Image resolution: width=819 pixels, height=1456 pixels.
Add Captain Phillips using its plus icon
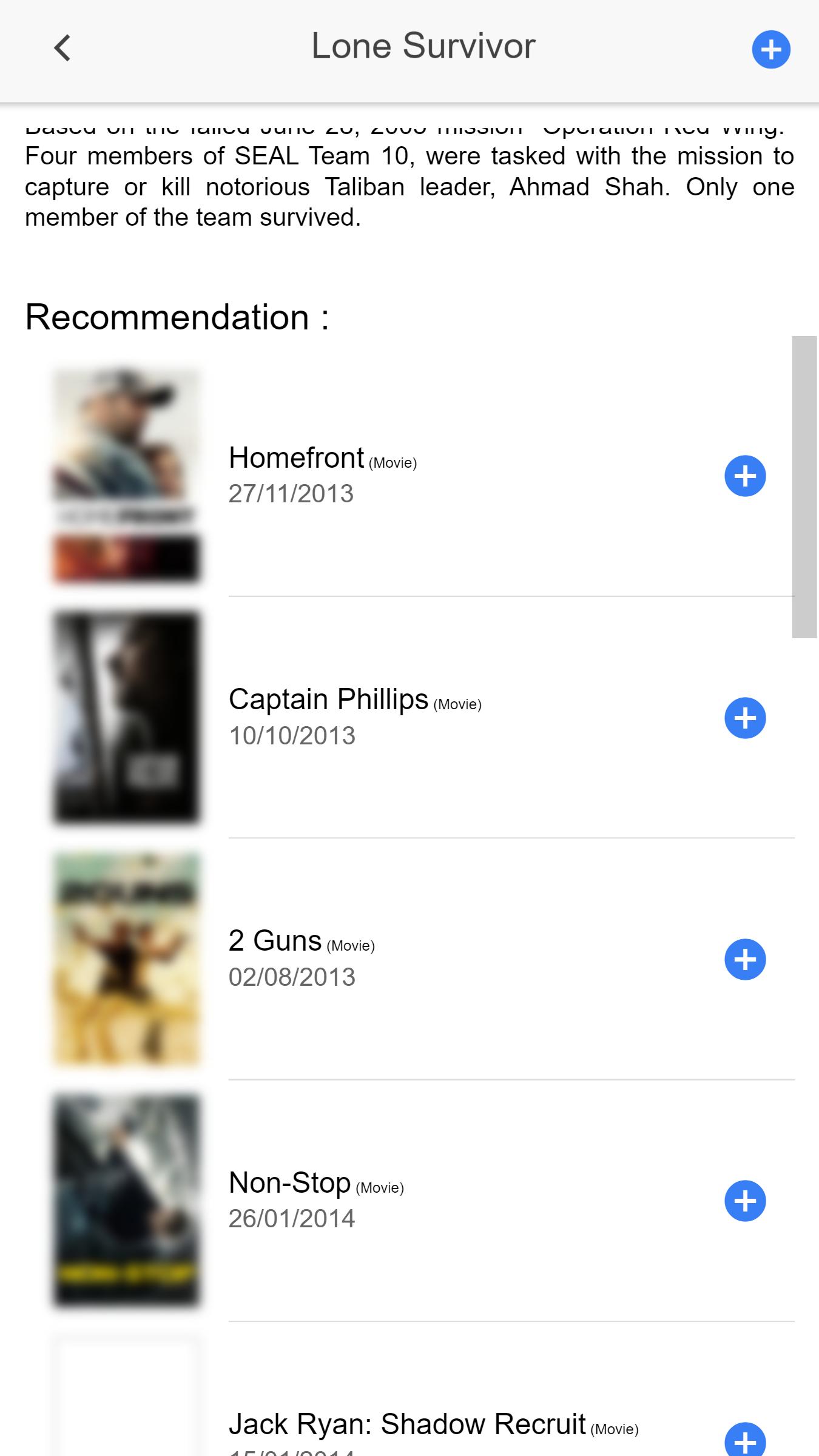pos(745,718)
